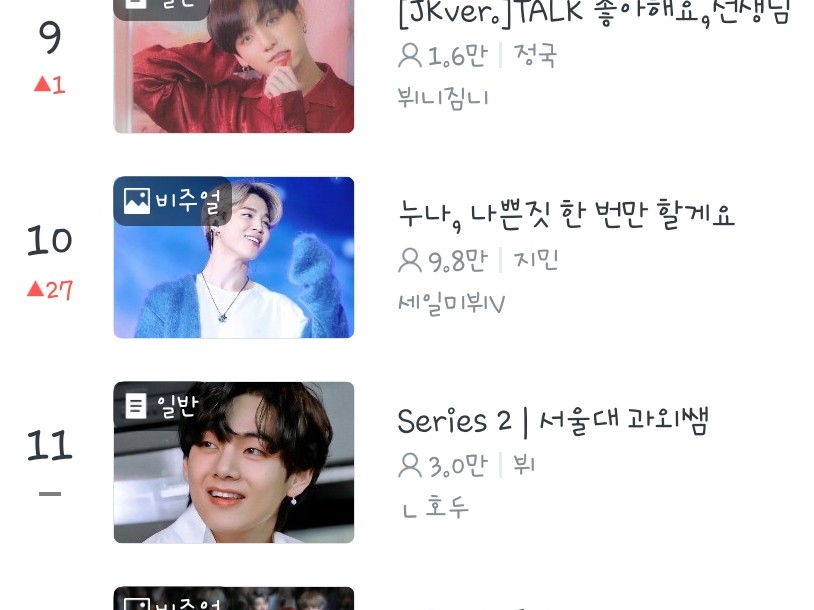Open "누나, 나쁜짓 한 번만 할게요" ranked 10th
The width and height of the screenshot is (814, 610).
point(566,215)
